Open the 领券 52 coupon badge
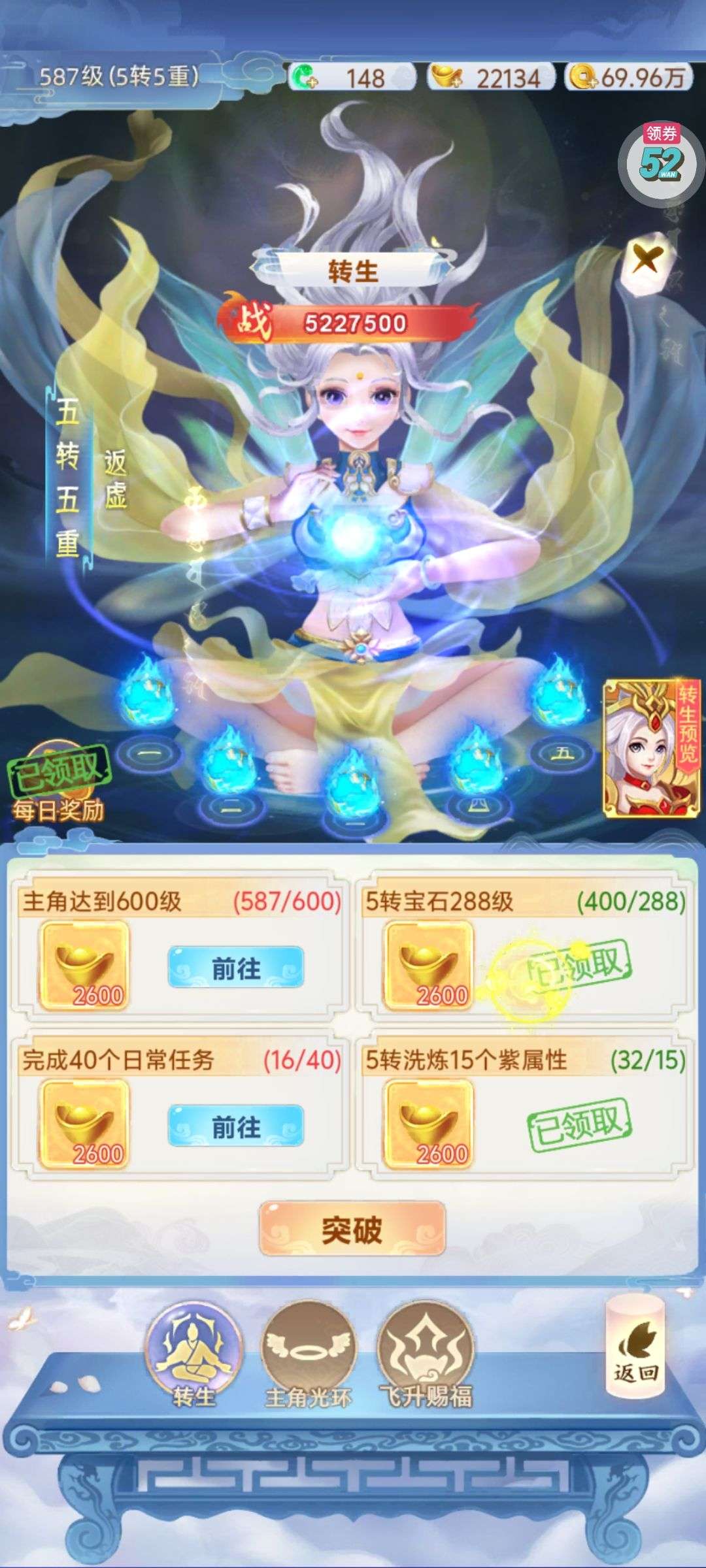 (x=661, y=156)
